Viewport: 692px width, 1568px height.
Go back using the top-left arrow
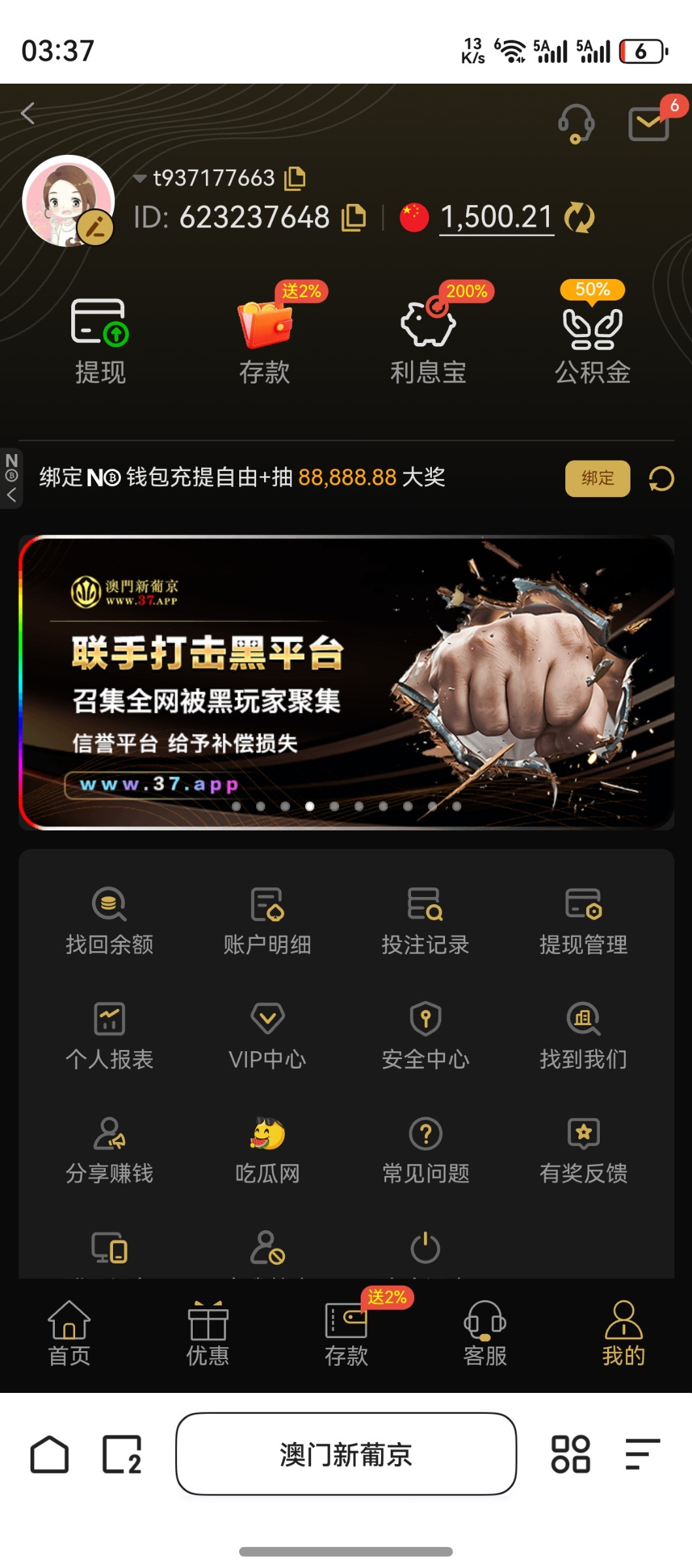coord(27,114)
